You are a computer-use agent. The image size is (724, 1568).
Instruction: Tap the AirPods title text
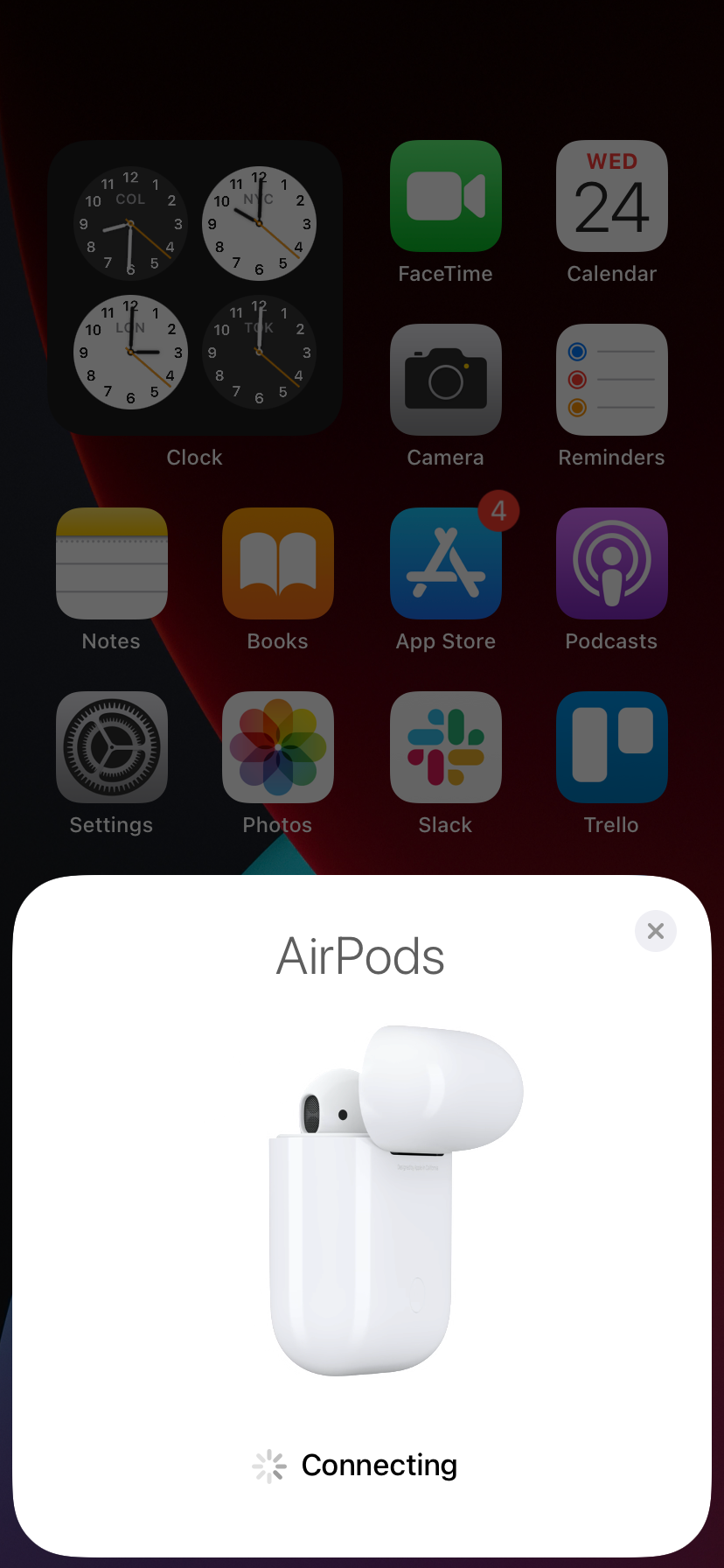pos(360,956)
